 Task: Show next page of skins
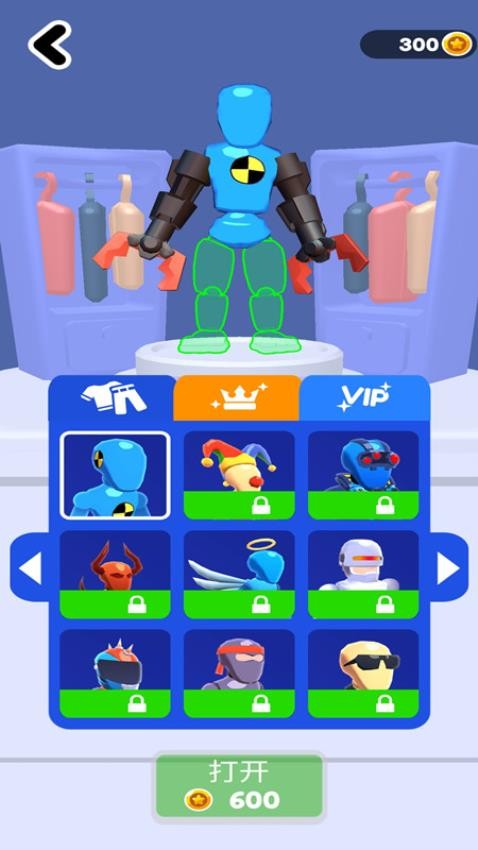coord(448,568)
